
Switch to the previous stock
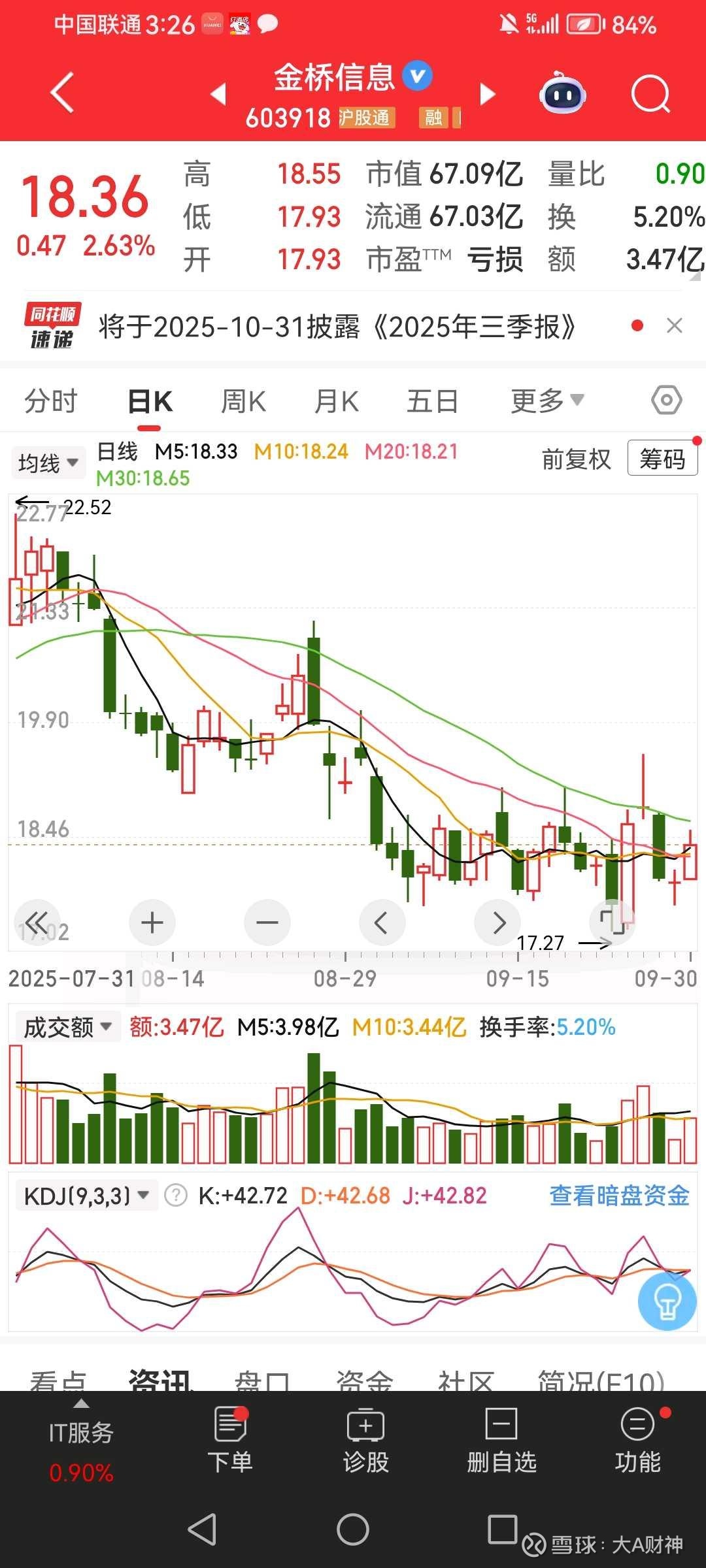click(218, 94)
